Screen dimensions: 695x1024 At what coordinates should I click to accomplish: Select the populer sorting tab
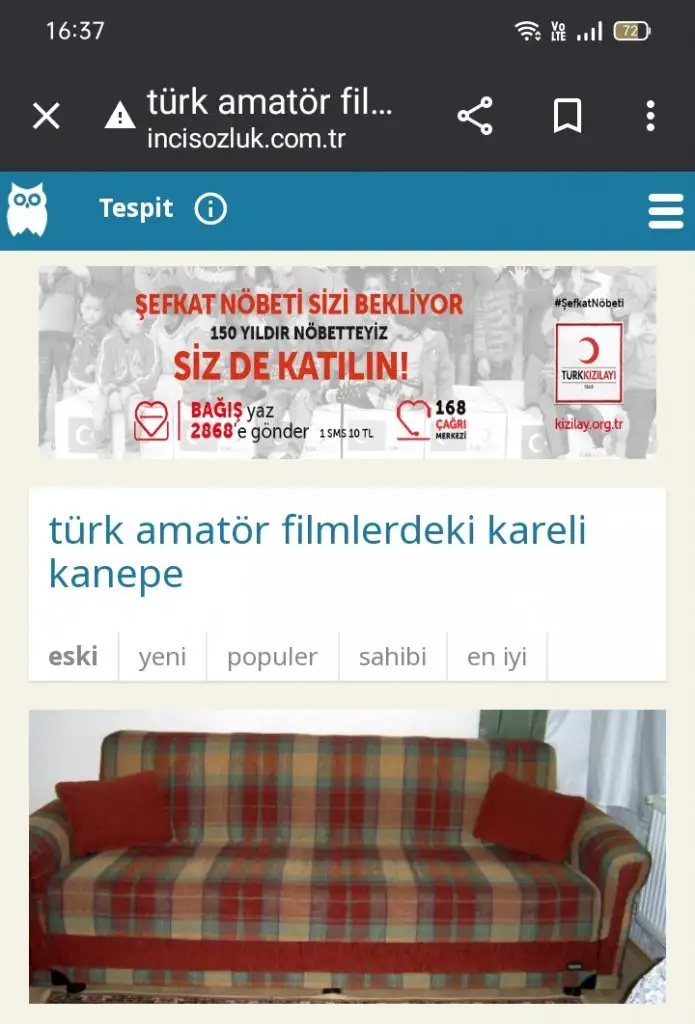click(272, 657)
